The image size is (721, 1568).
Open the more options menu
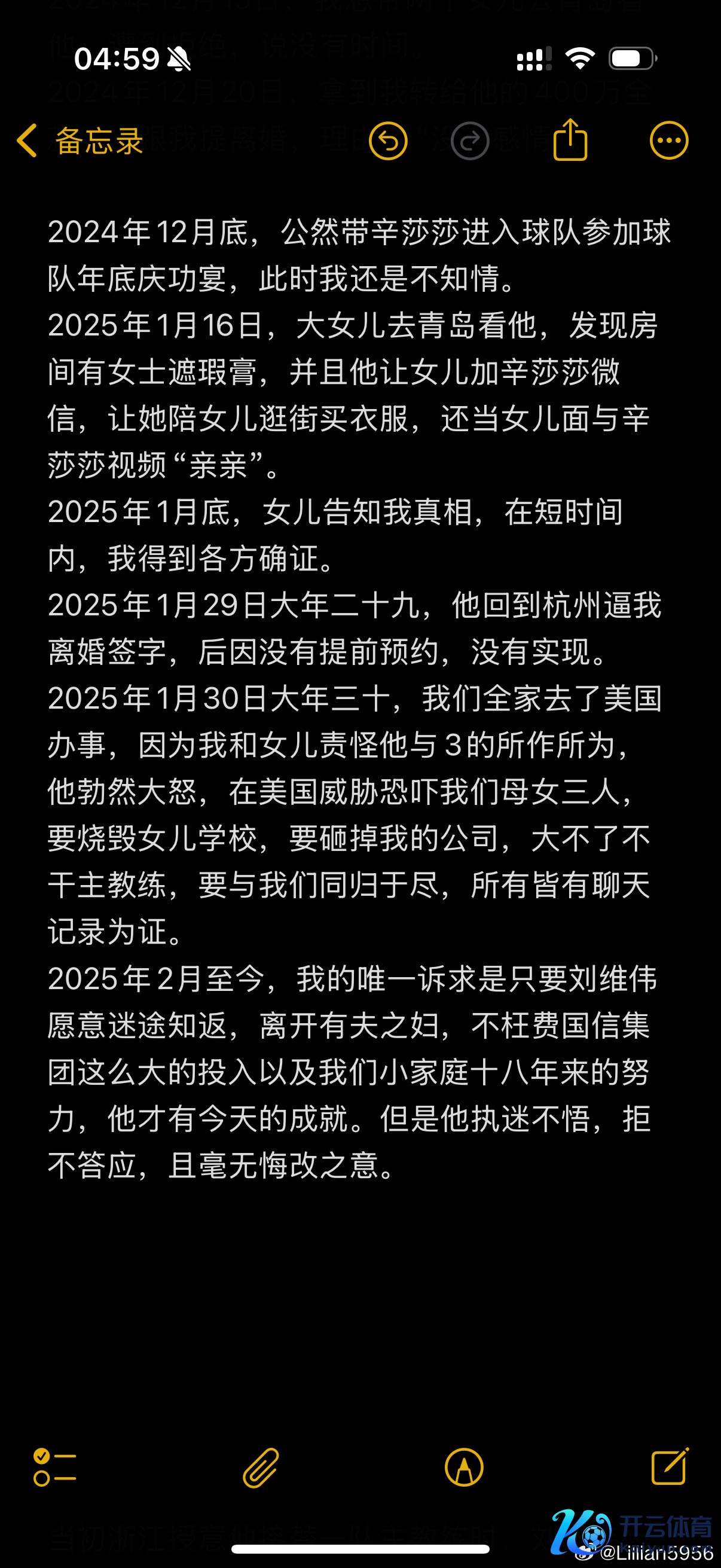(x=668, y=141)
